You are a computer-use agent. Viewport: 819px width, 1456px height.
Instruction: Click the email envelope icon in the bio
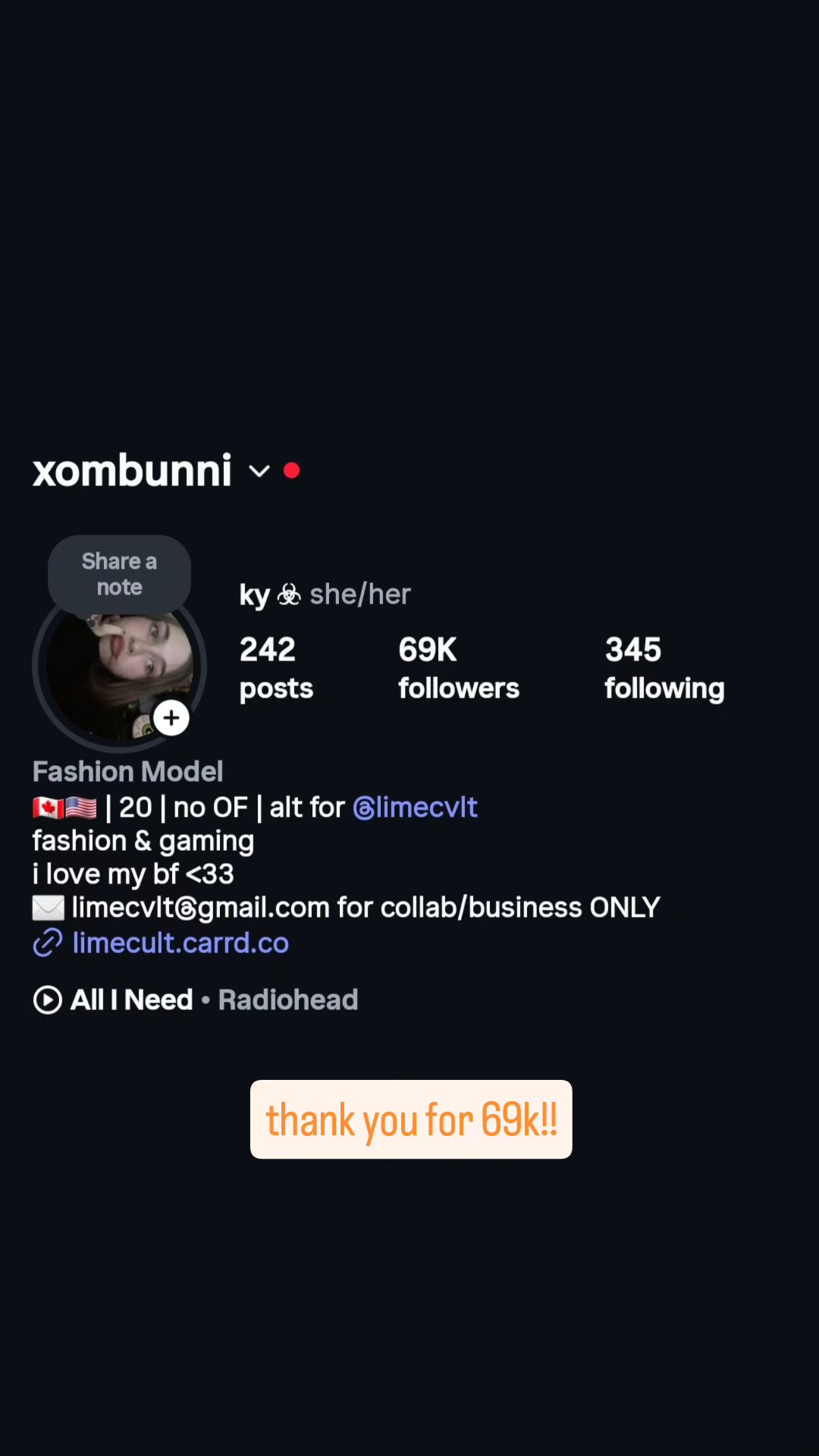pos(48,907)
